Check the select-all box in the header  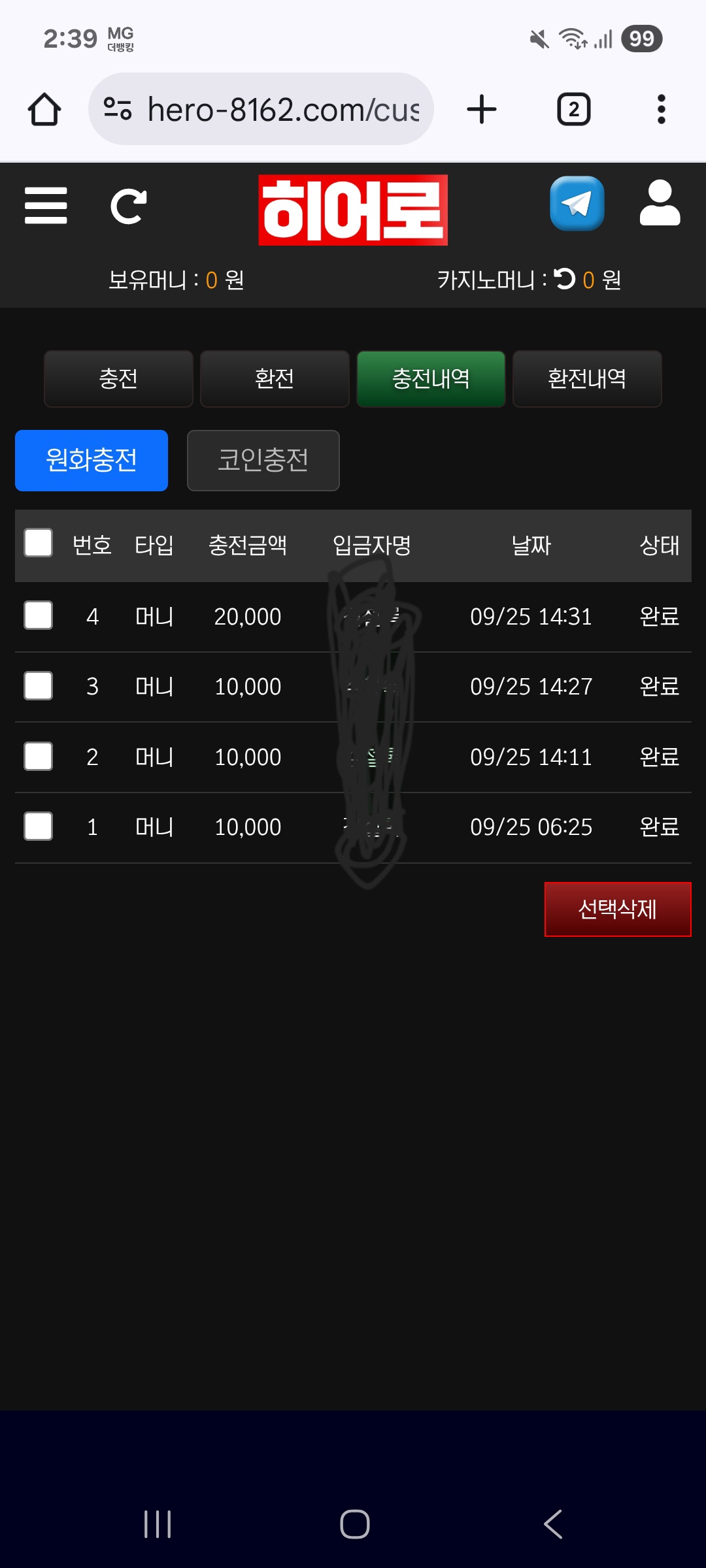coord(39,543)
